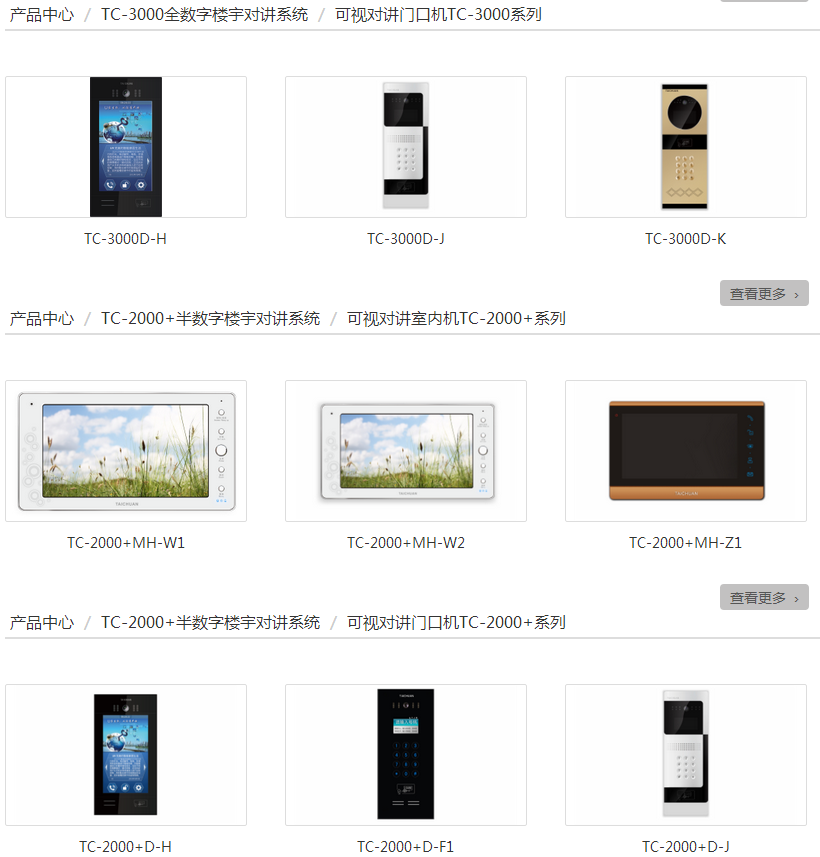View TC-2000+MH-W2 indoor monitor
The image size is (820, 857).
pyautogui.click(x=406, y=451)
